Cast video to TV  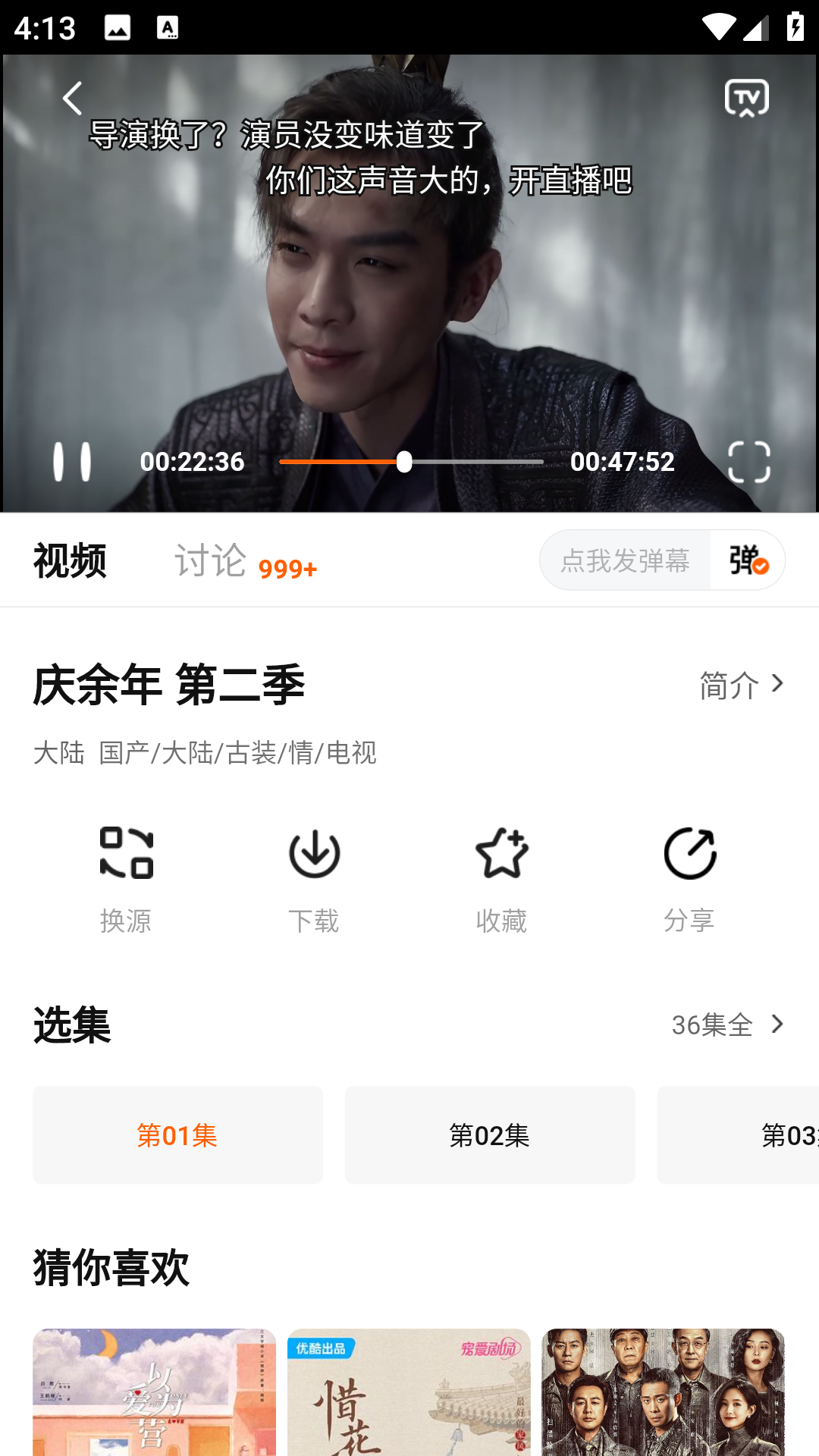click(746, 98)
